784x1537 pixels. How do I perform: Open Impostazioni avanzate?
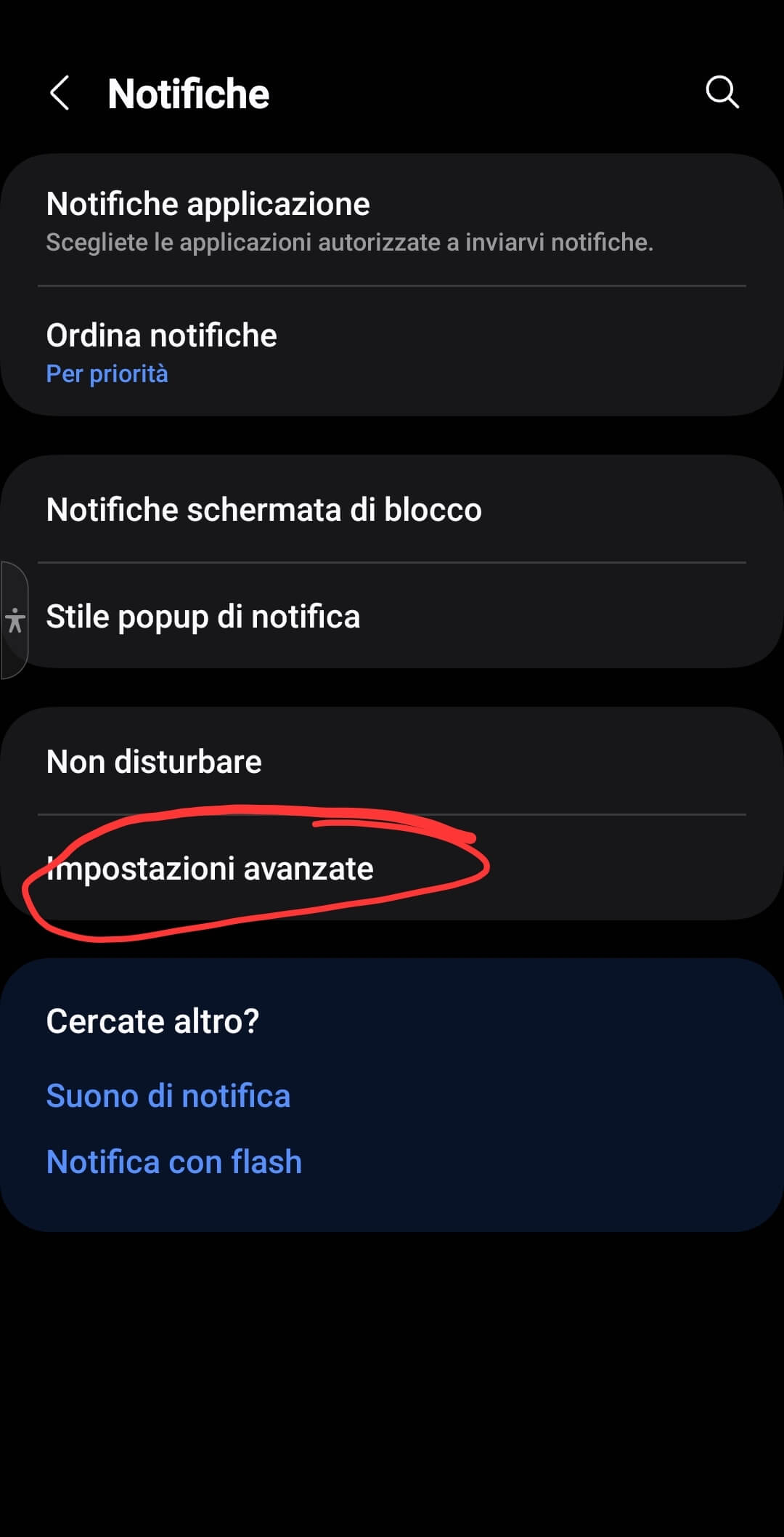392,868
